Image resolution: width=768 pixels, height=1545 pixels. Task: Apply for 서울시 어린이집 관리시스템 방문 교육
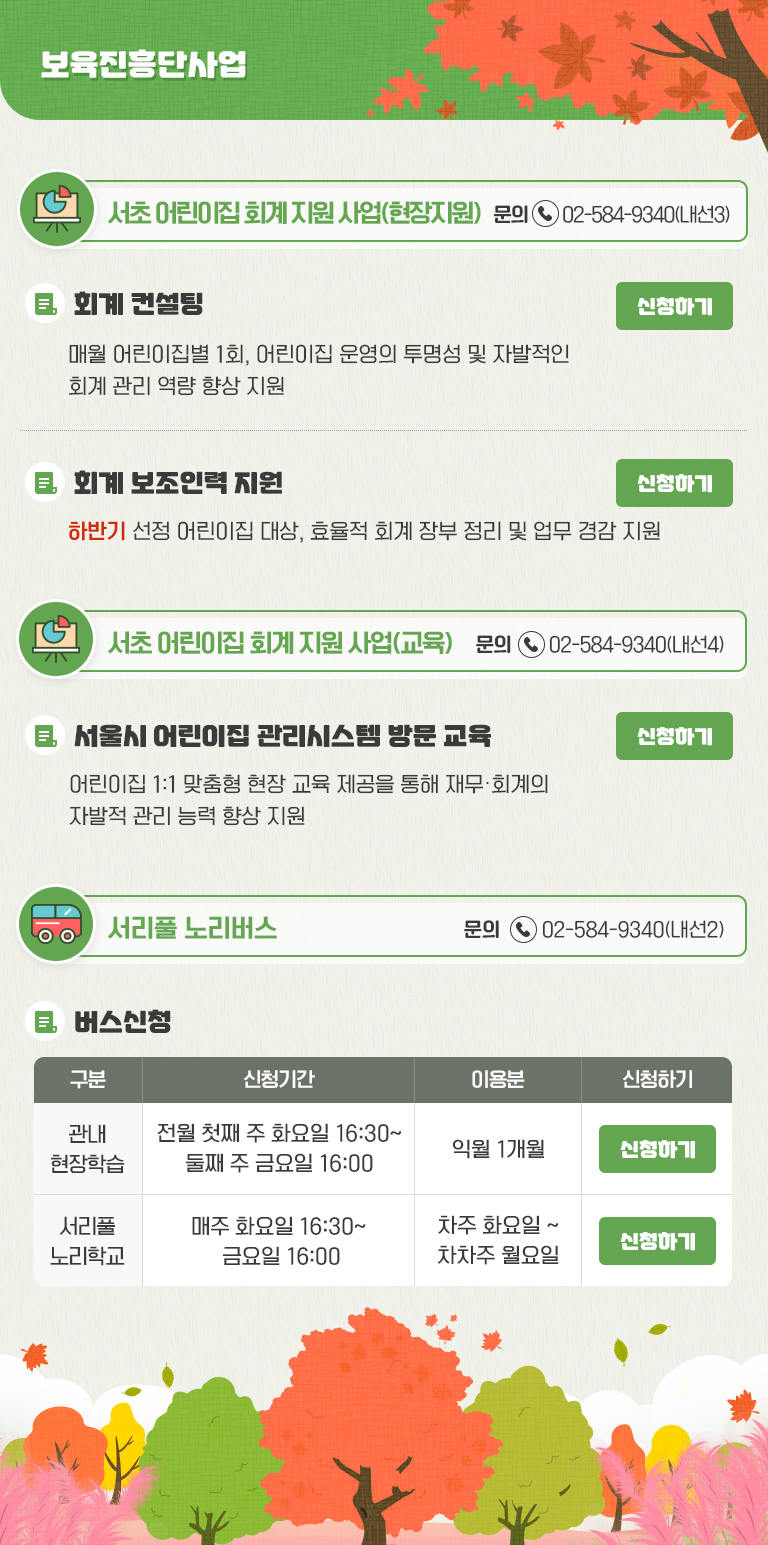674,736
